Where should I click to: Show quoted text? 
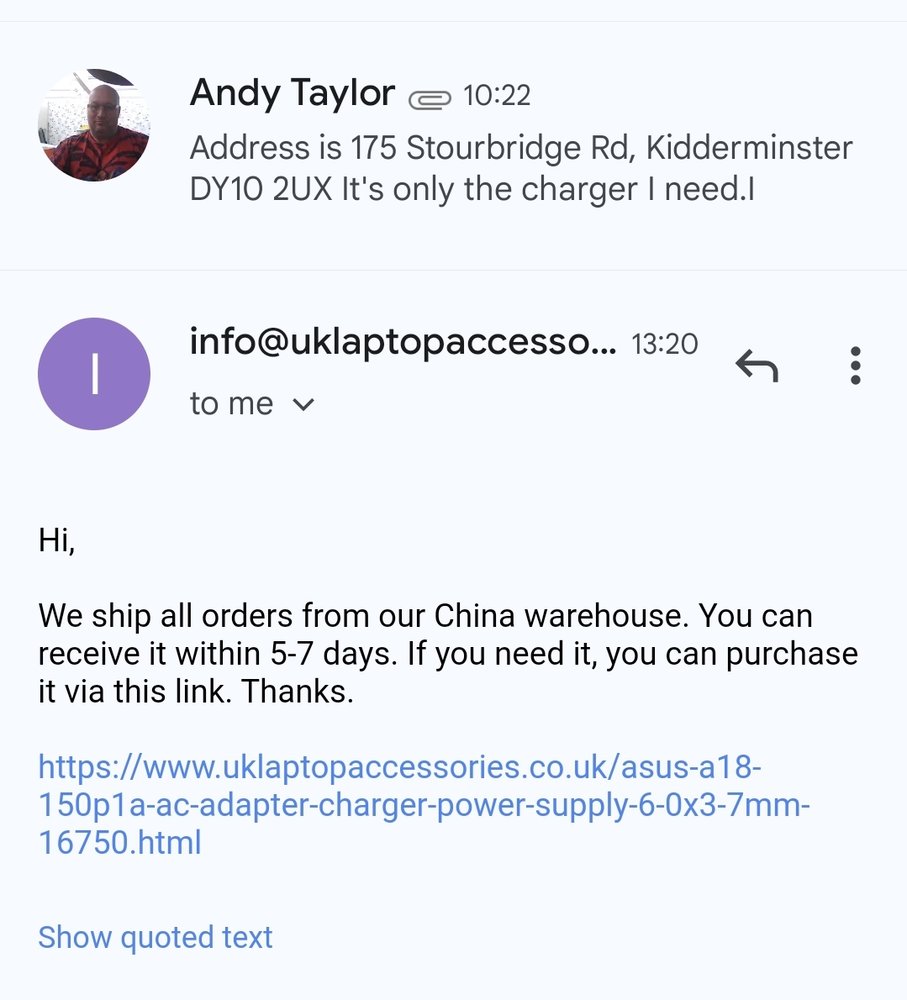coord(155,937)
